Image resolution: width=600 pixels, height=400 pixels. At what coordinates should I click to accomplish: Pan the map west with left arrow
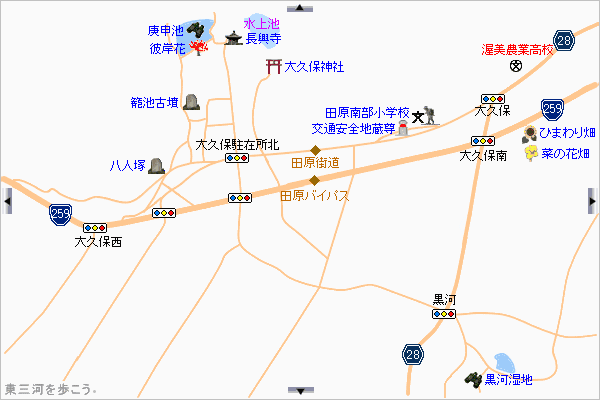click(7, 201)
